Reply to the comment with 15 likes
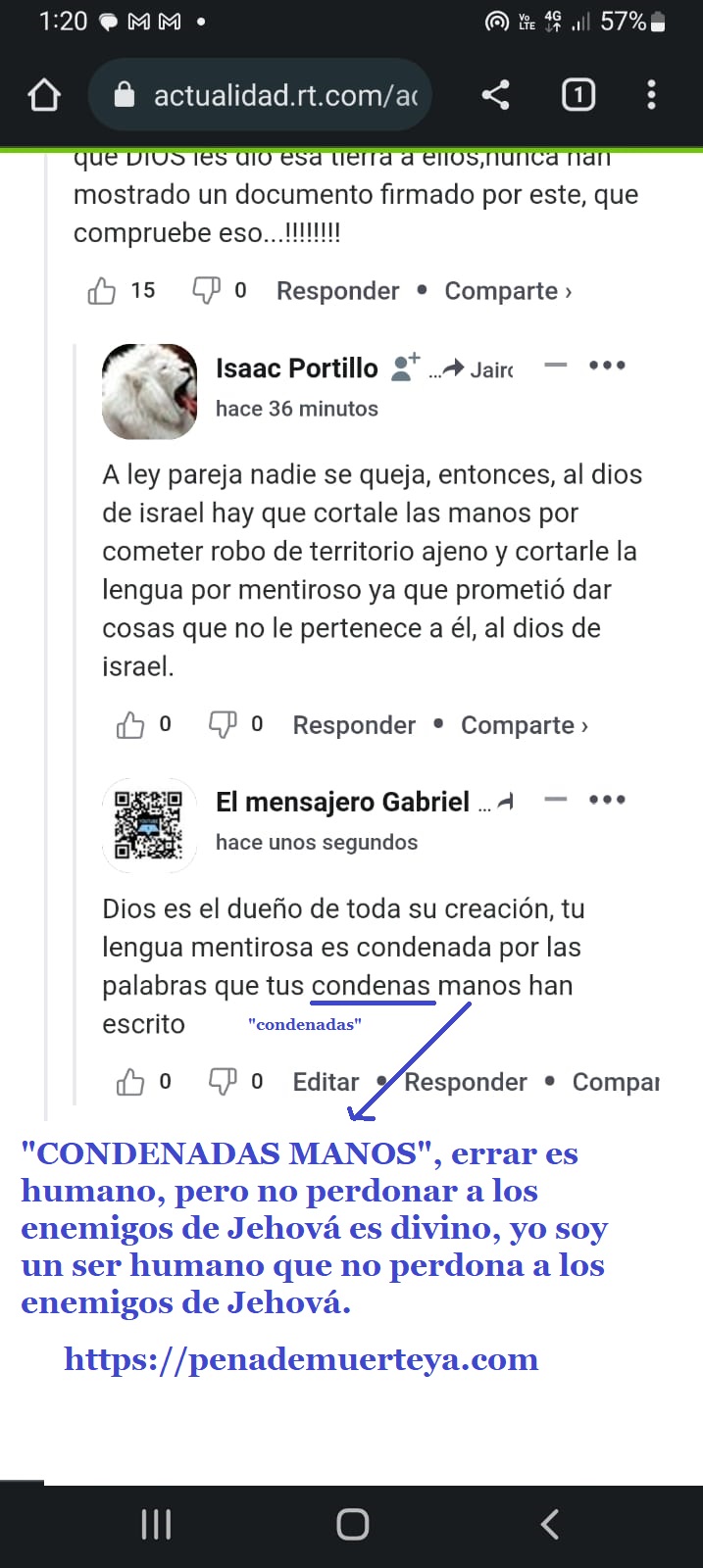This screenshot has height=1568, width=703. click(x=337, y=291)
